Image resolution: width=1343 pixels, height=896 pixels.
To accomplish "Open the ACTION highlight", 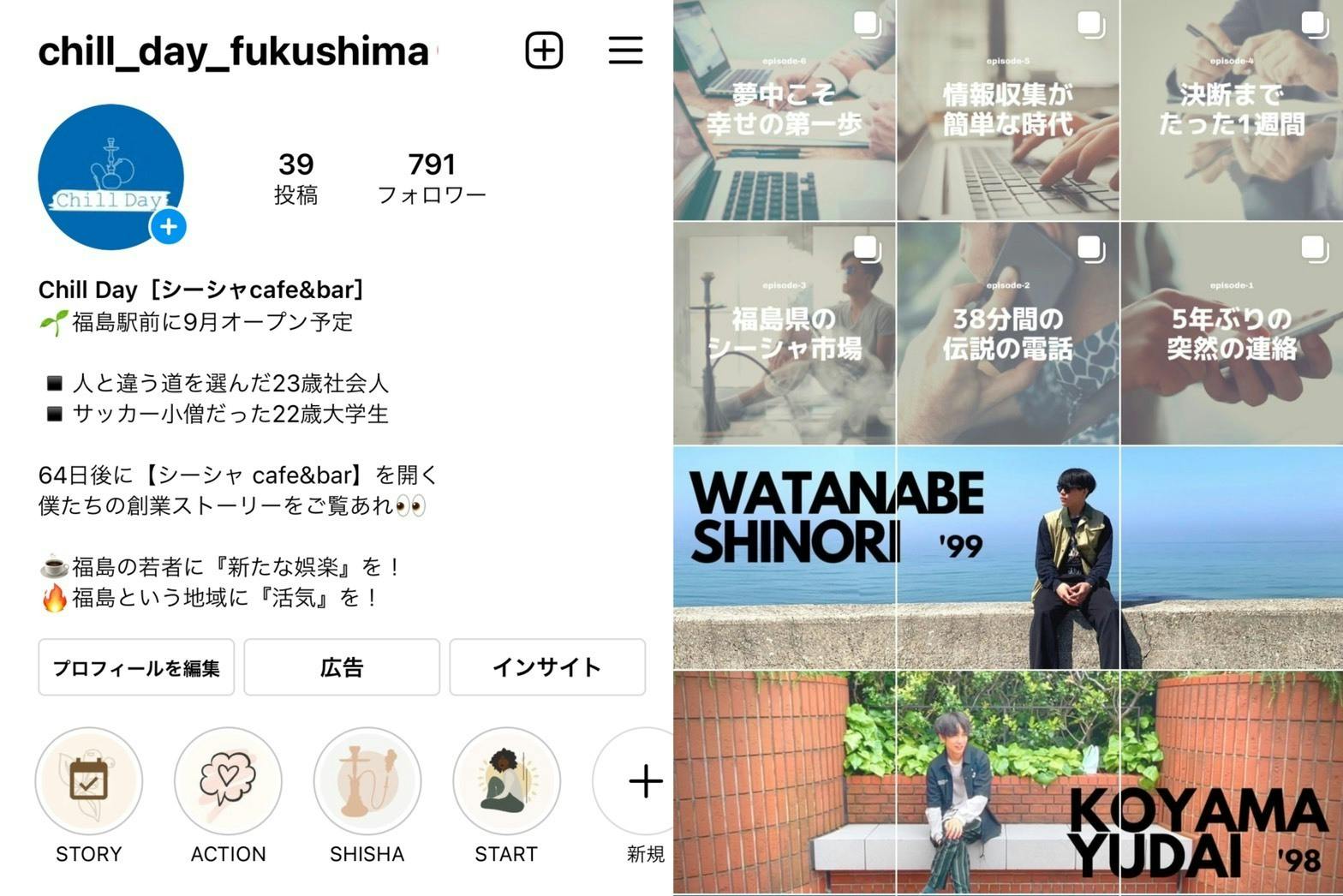I will point(228,781).
